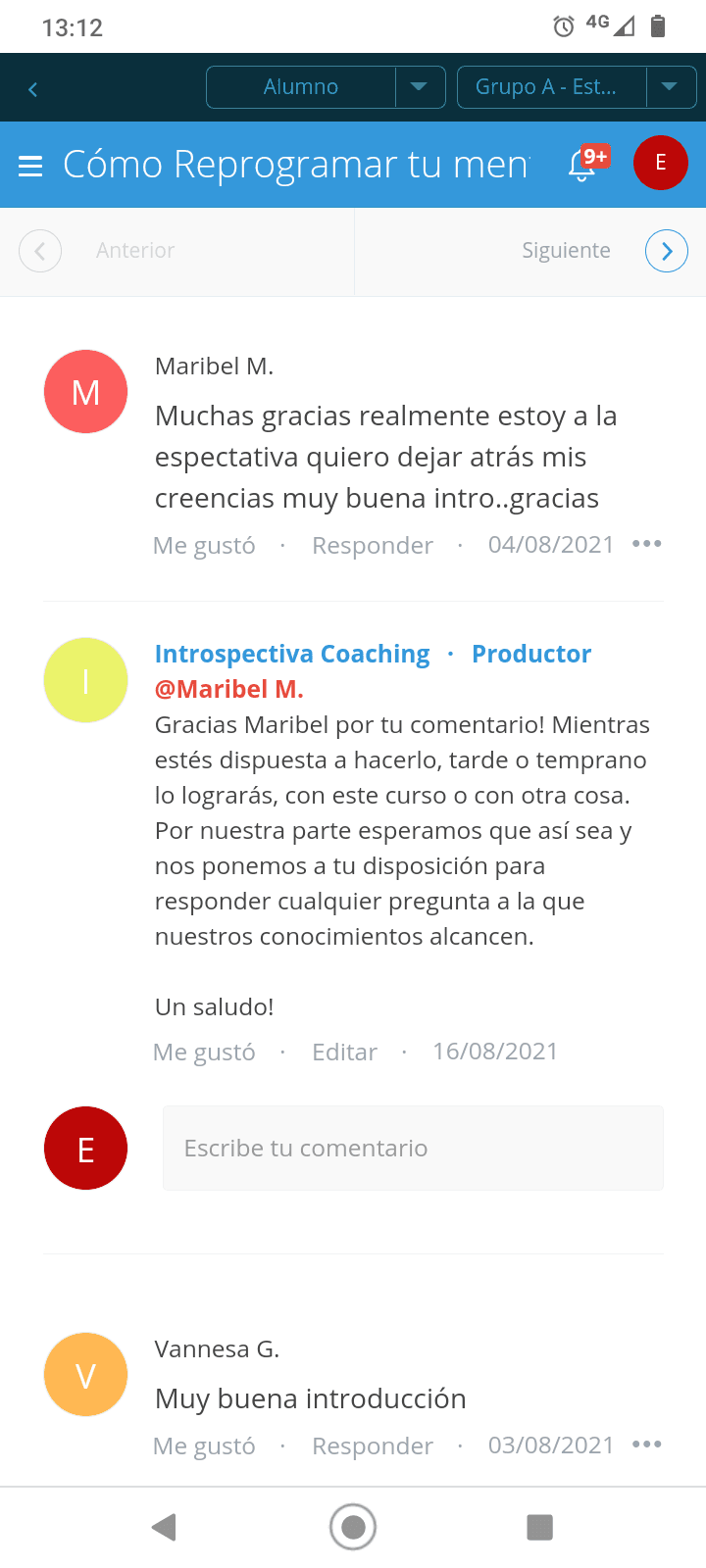This screenshot has height=1568, width=706.
Task: Focus the Escribe tu comentario field
Action: pyautogui.click(x=413, y=1148)
